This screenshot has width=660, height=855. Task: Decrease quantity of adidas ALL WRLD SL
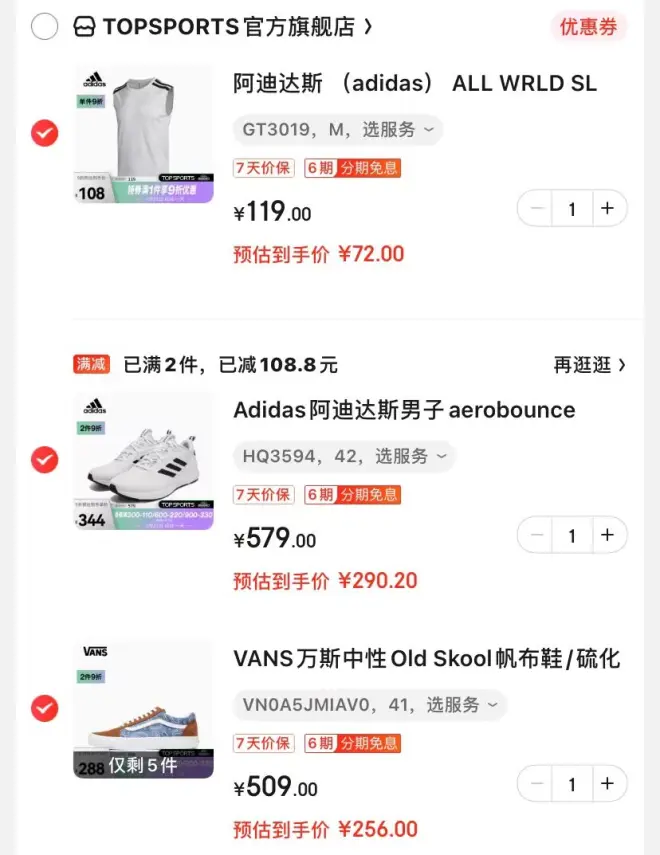[x=537, y=209]
